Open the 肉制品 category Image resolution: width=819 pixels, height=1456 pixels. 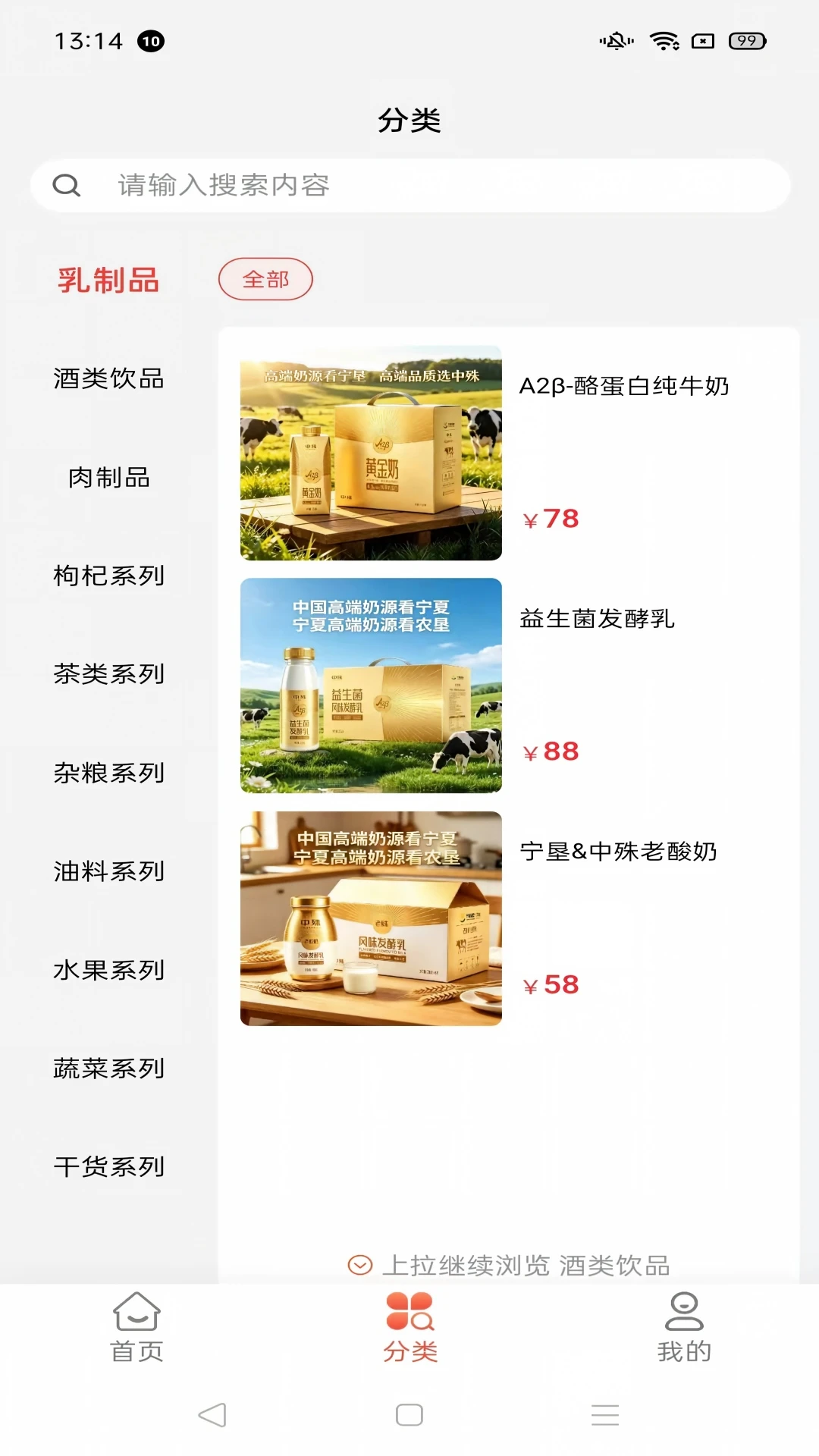tap(108, 477)
